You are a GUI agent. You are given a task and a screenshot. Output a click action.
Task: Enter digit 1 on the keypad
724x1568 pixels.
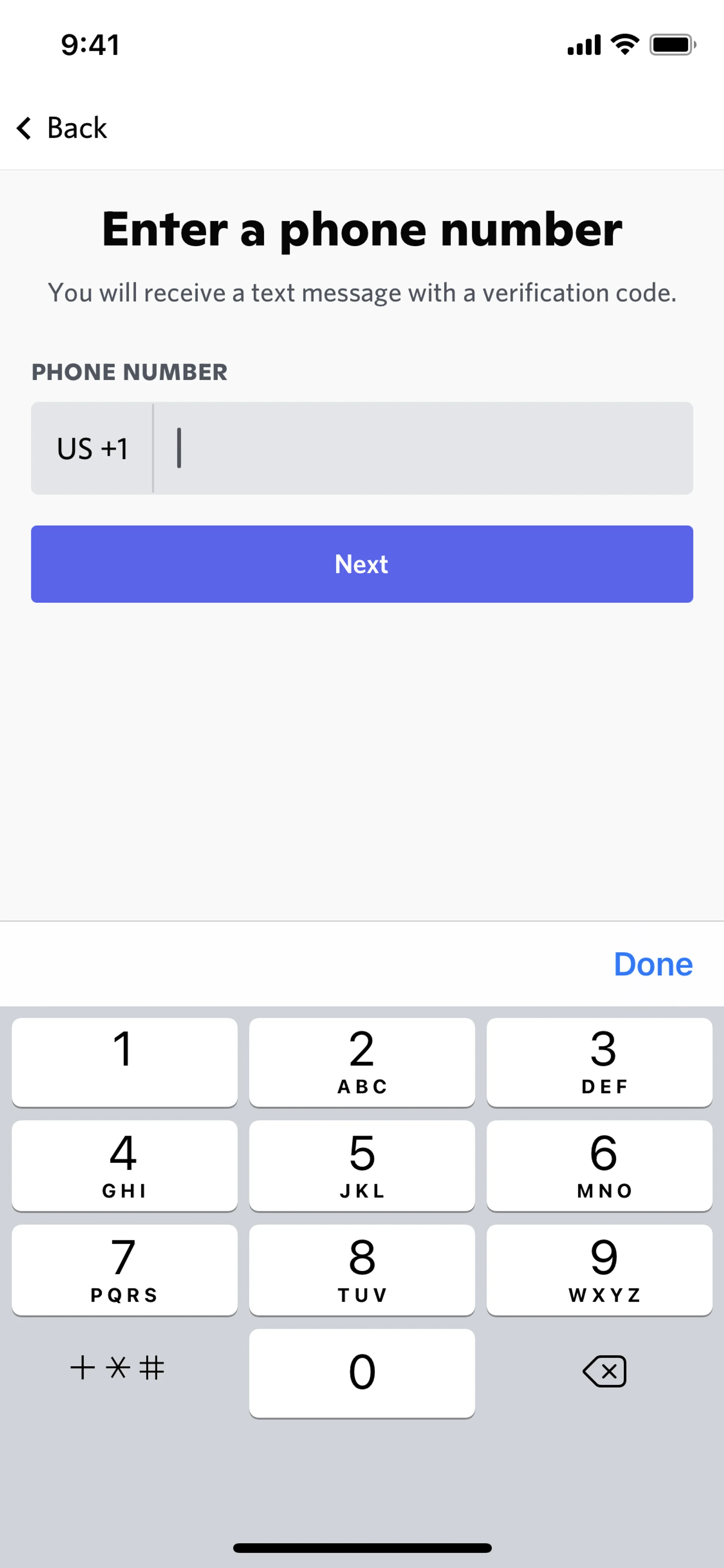pos(124,1061)
